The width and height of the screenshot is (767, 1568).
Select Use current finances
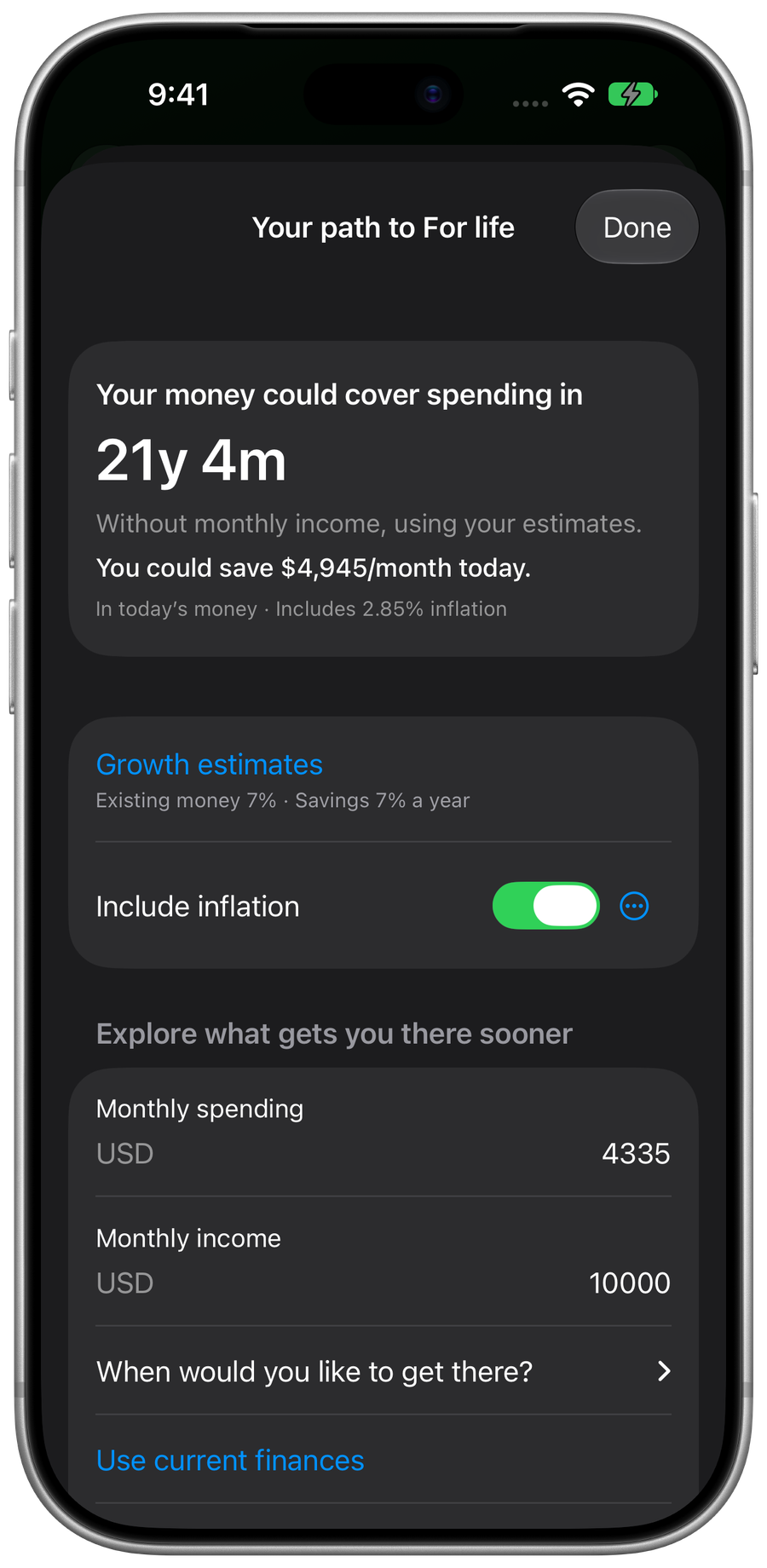(230, 1461)
